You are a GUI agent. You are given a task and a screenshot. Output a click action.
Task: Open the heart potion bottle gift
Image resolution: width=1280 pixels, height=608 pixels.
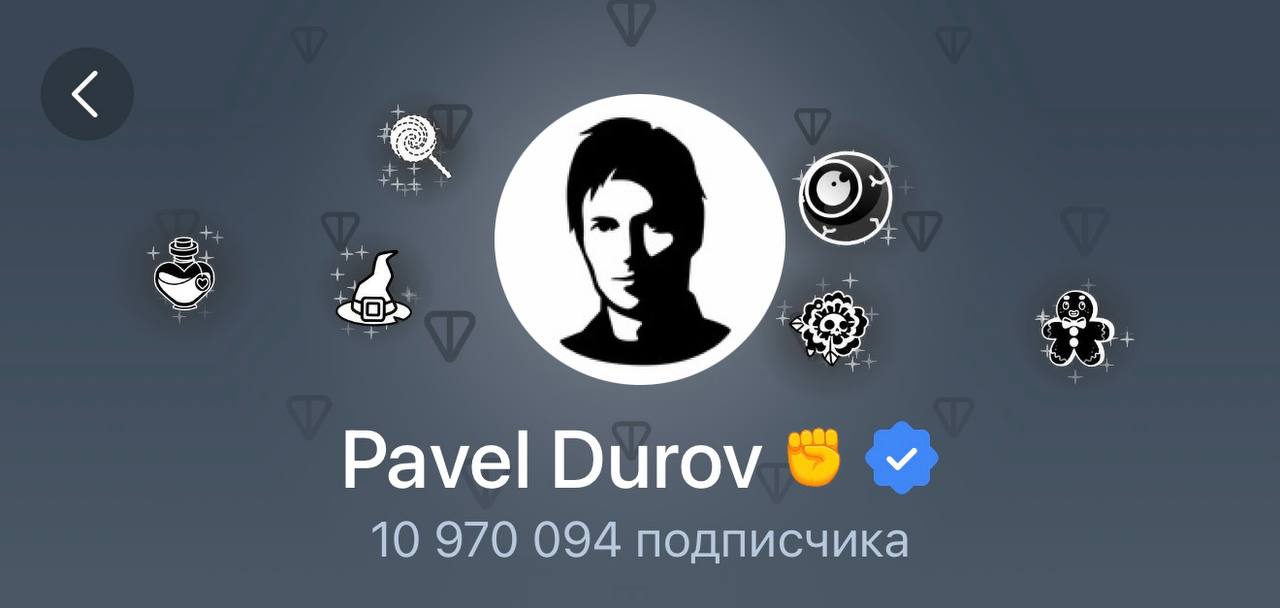pyautogui.click(x=184, y=272)
